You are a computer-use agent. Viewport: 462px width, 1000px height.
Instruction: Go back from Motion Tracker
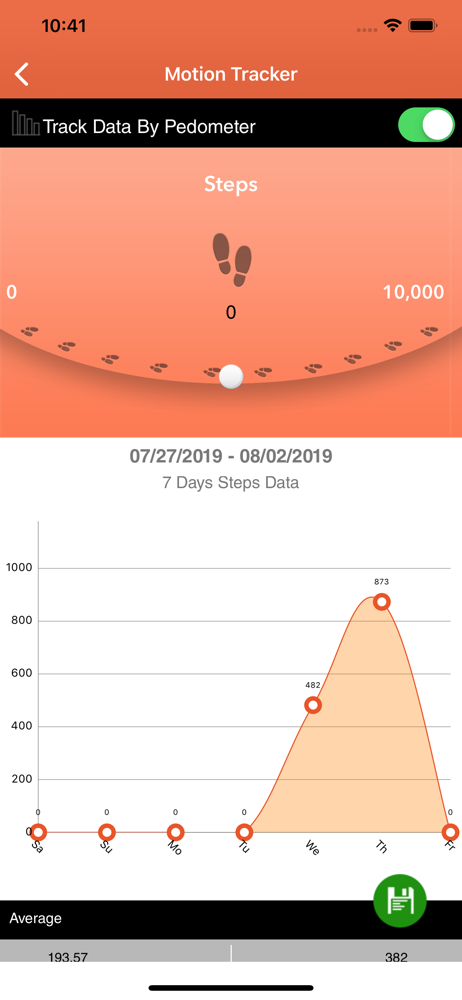[22, 74]
